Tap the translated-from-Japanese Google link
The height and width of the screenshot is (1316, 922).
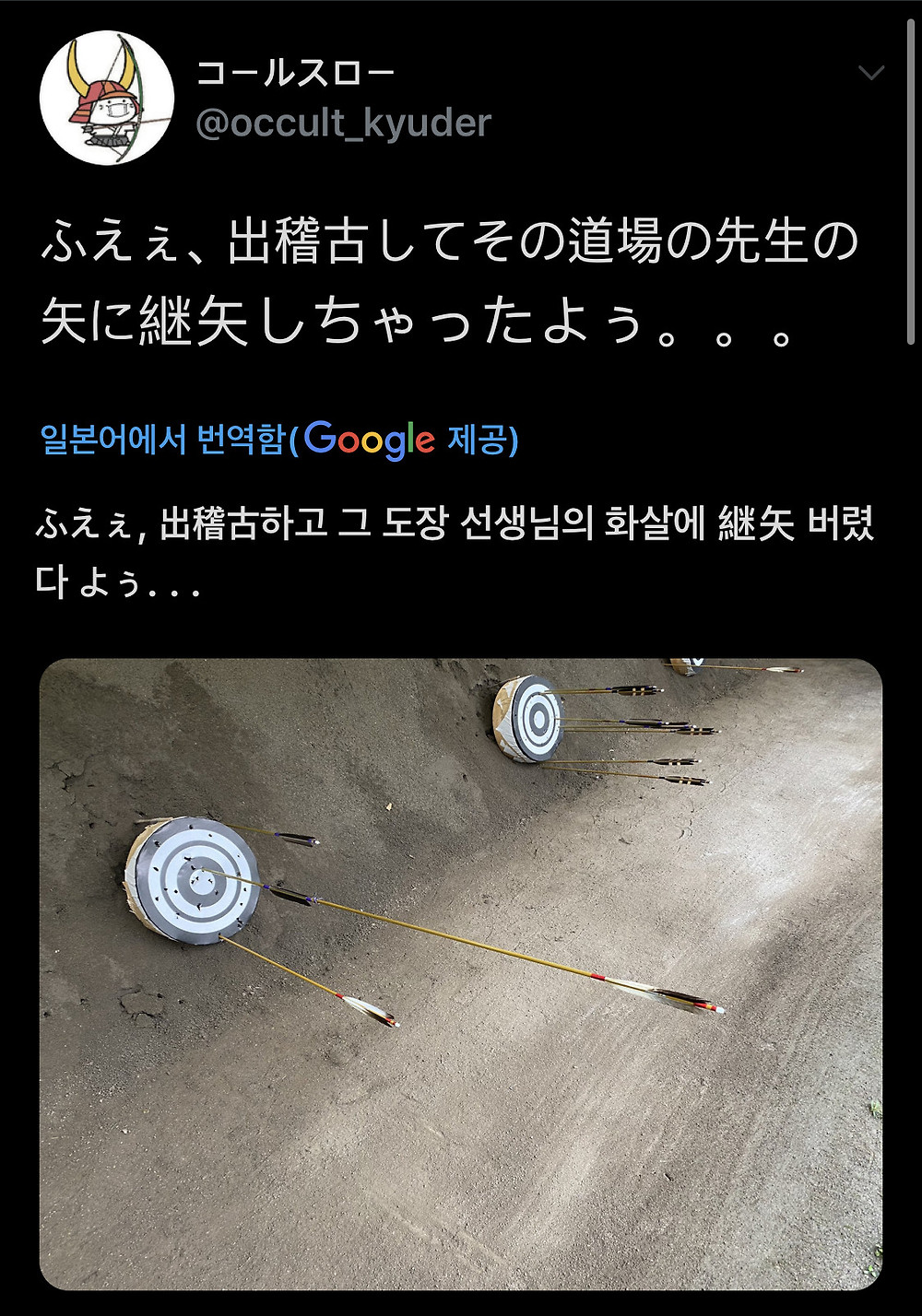point(279,440)
